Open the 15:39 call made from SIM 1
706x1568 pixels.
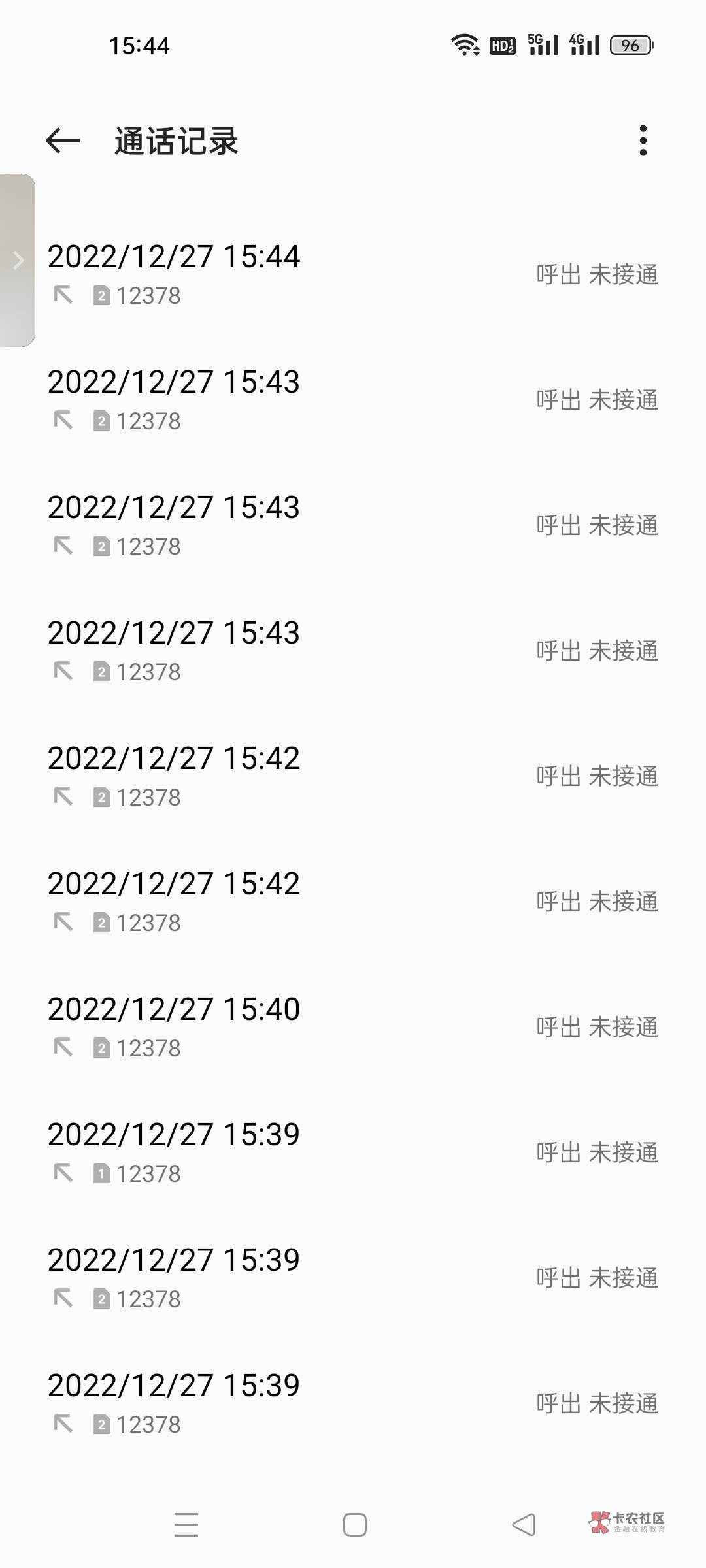(353, 1152)
